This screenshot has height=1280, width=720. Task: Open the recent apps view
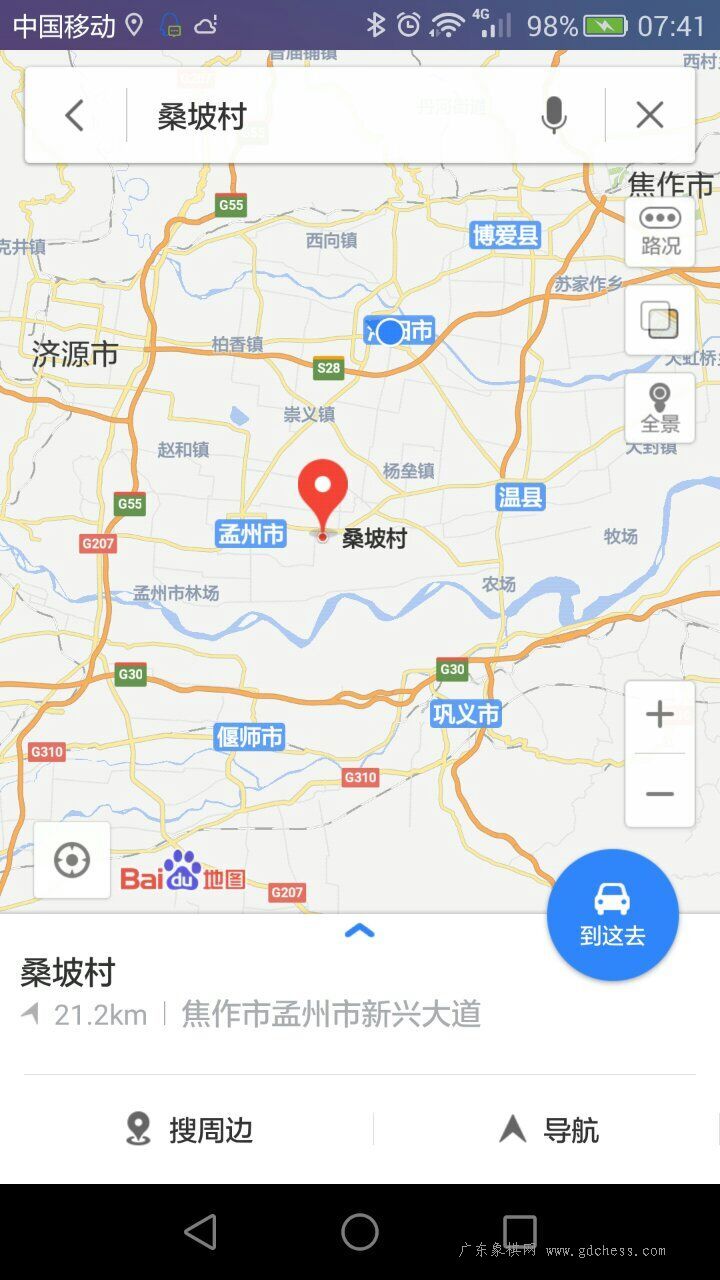click(520, 1232)
